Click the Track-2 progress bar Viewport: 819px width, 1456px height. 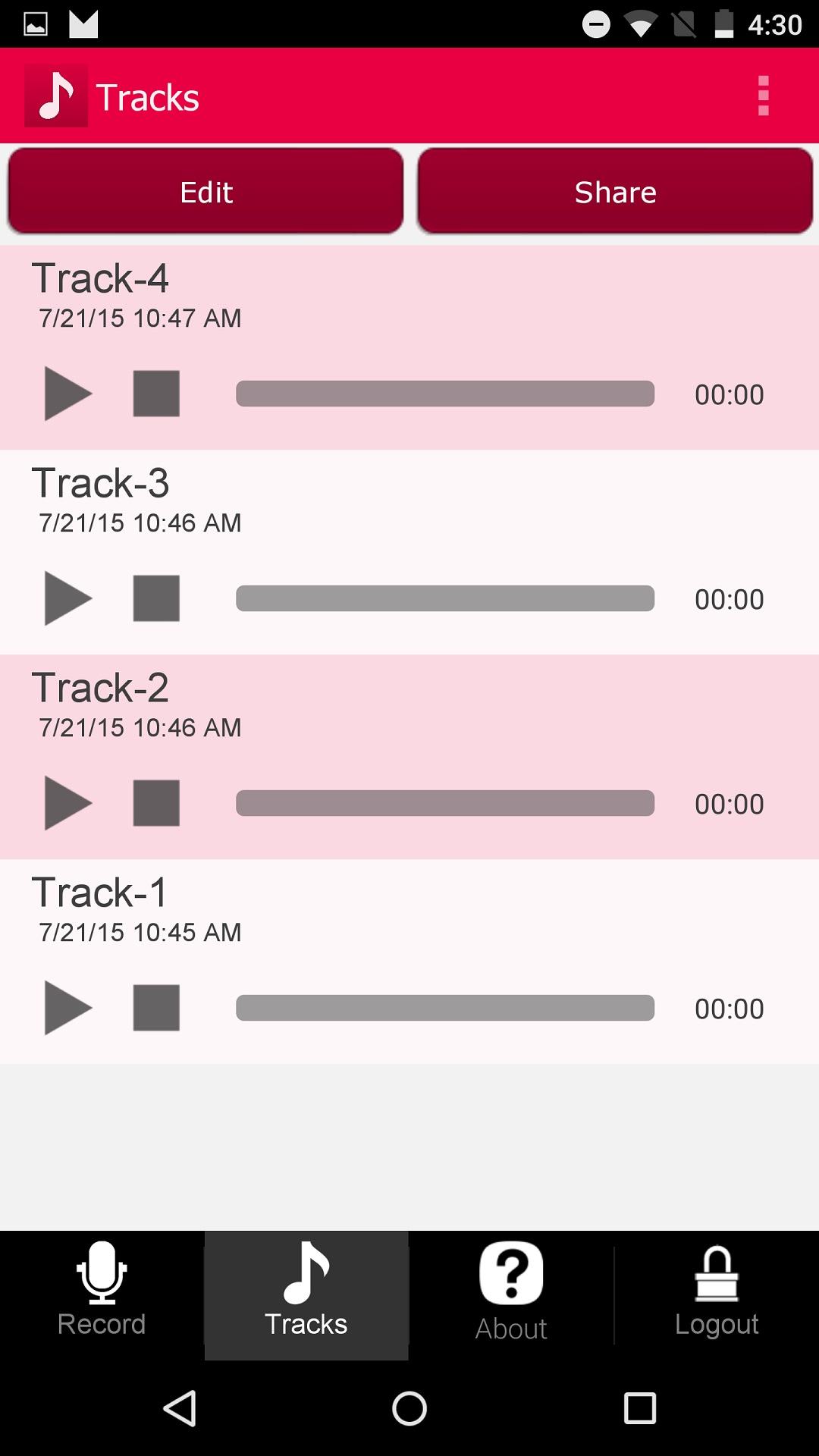(444, 803)
